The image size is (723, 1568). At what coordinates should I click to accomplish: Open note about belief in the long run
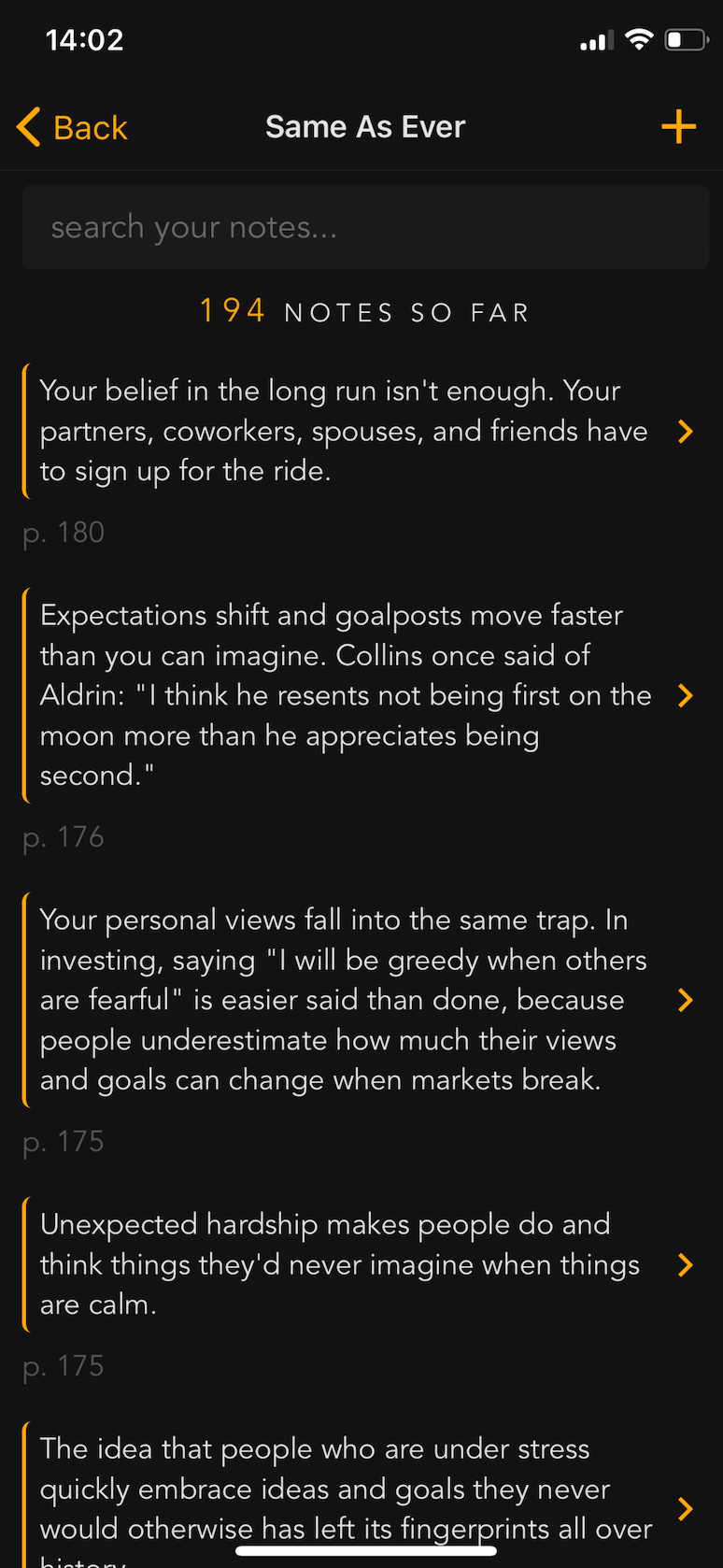361,431
